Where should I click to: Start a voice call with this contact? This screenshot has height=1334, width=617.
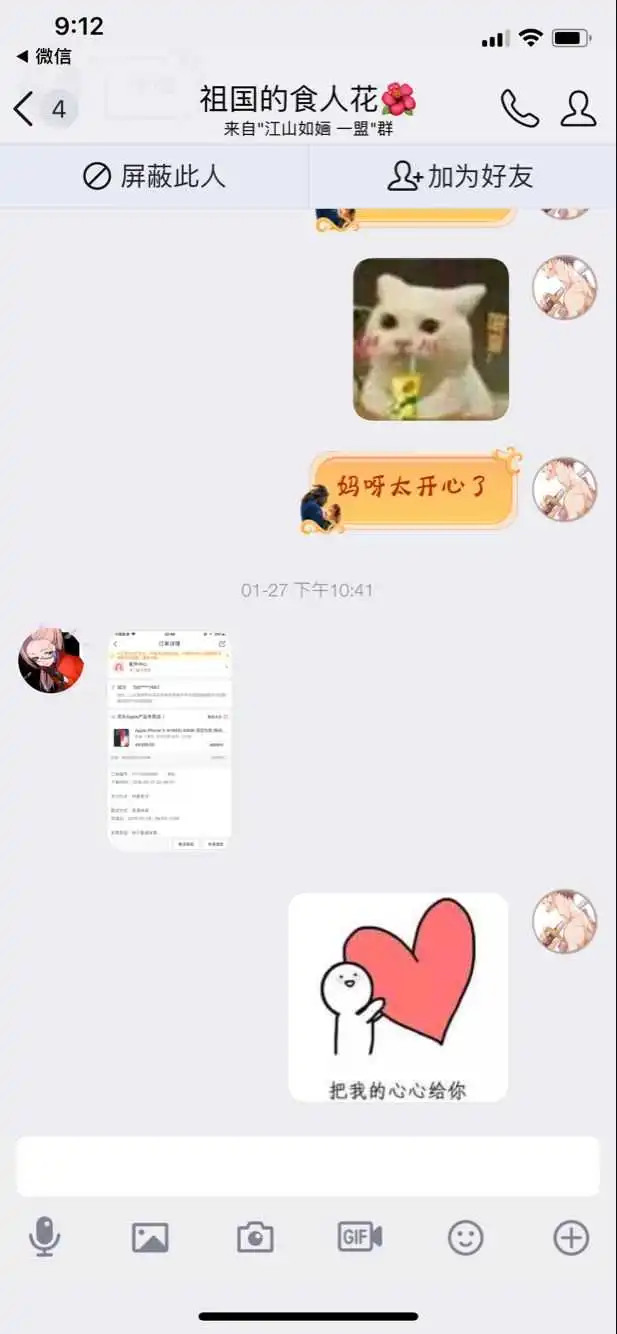click(519, 108)
